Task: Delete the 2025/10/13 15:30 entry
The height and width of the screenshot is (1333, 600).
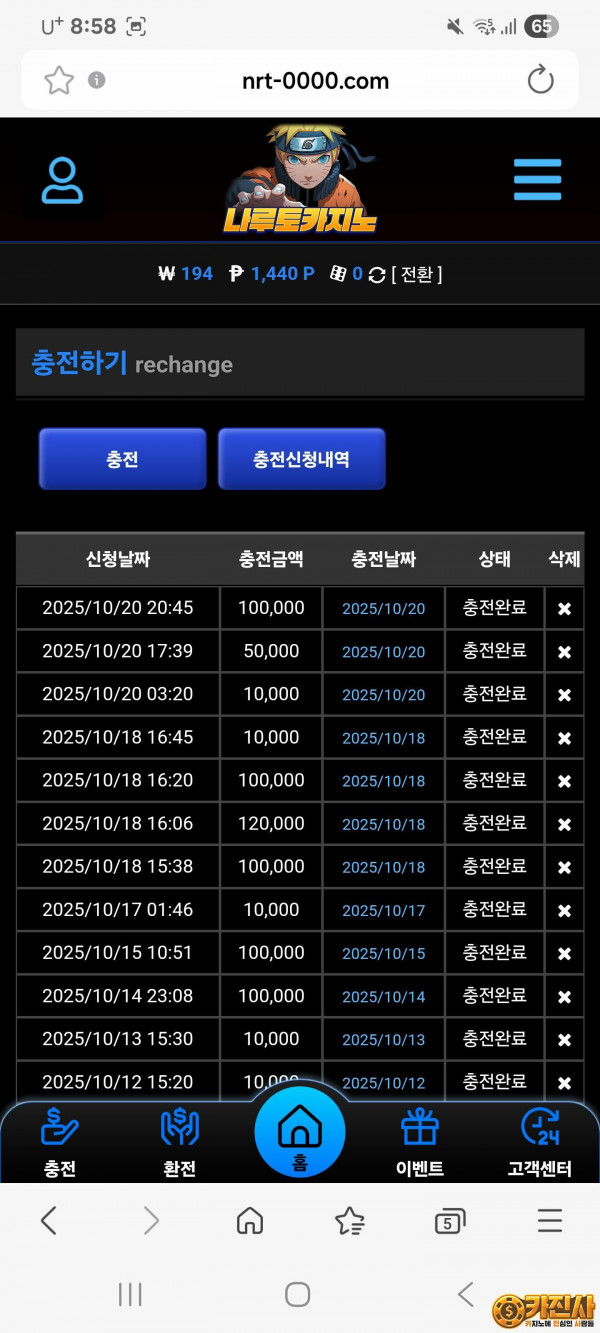Action: 564,1040
